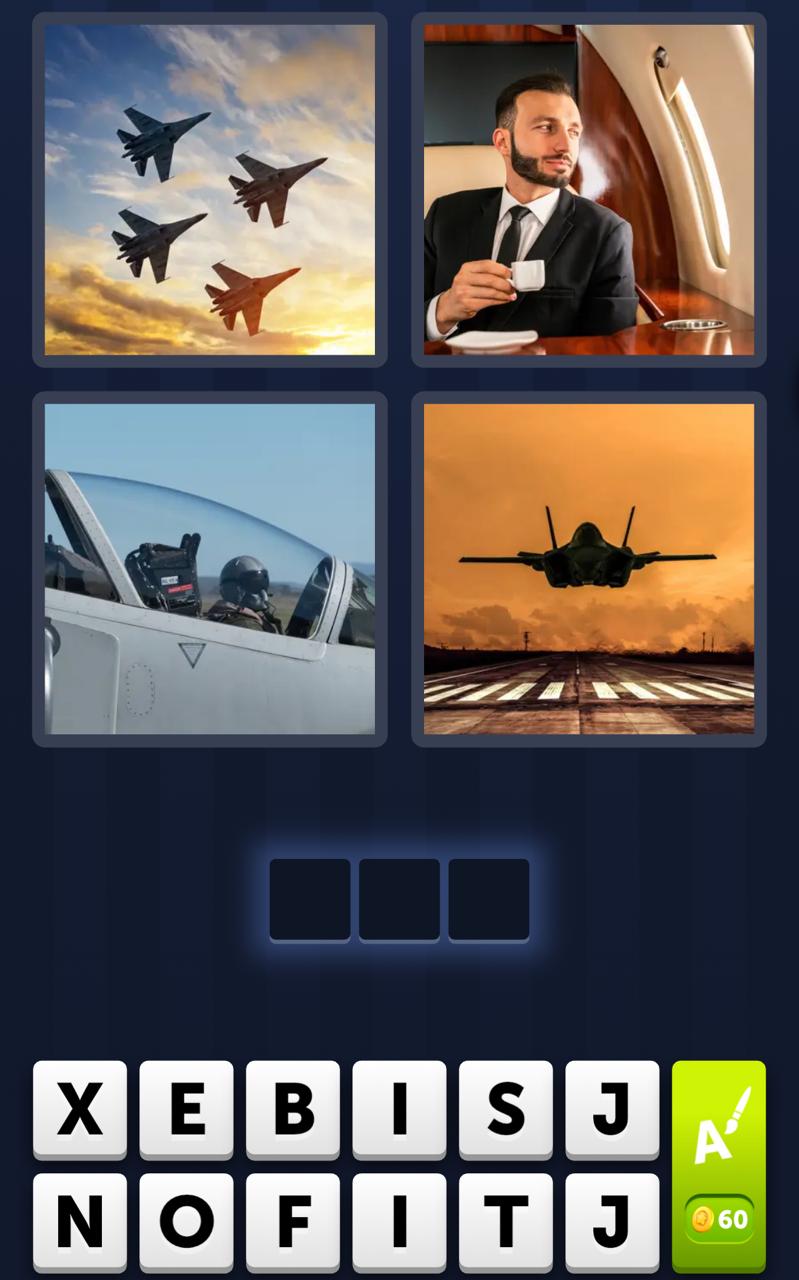The image size is (799, 1280).
Task: Select the letter tile O
Action: pos(186,1220)
